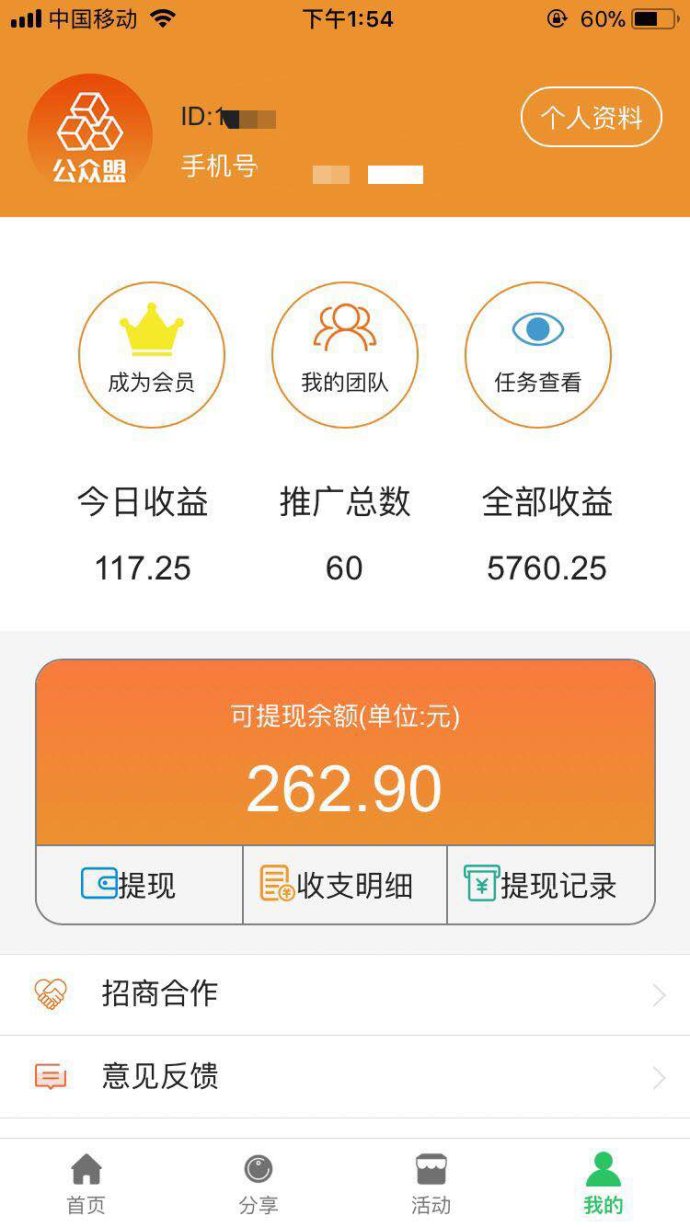The image size is (690, 1227).
Task: Select the 我的 tab
Action: [x=603, y=1183]
